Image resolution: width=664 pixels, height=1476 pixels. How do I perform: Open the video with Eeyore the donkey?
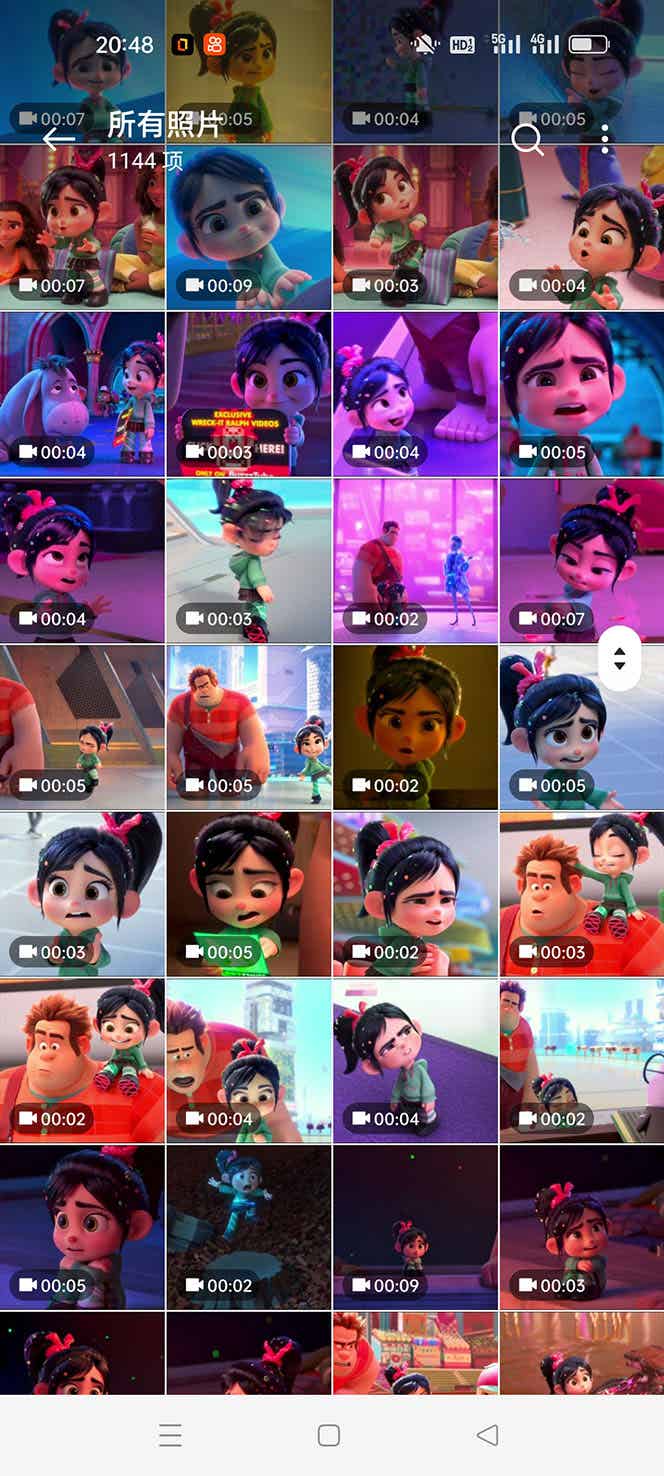pyautogui.click(x=82, y=394)
